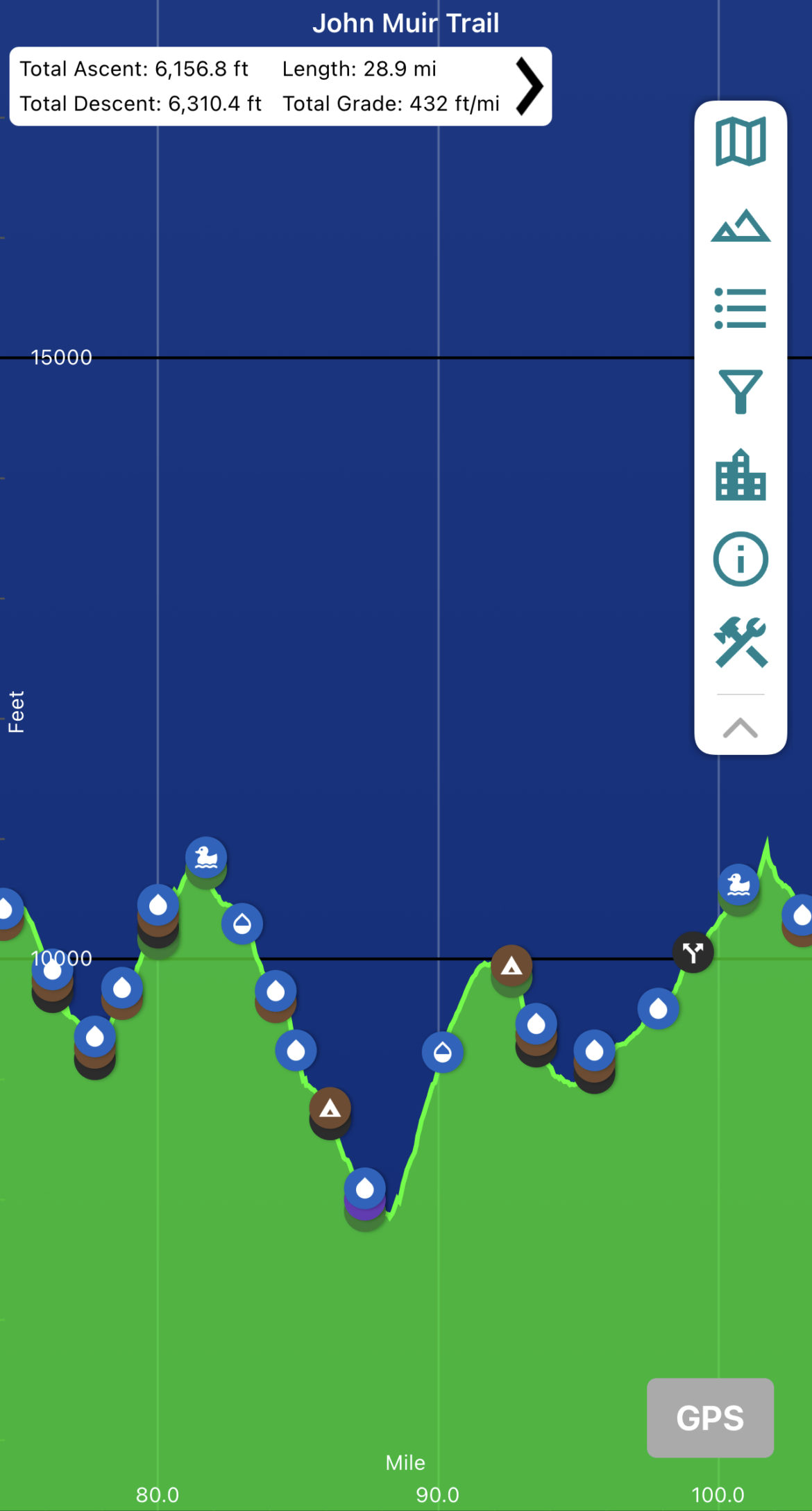Tap the John Muir Trail title

[x=406, y=22]
